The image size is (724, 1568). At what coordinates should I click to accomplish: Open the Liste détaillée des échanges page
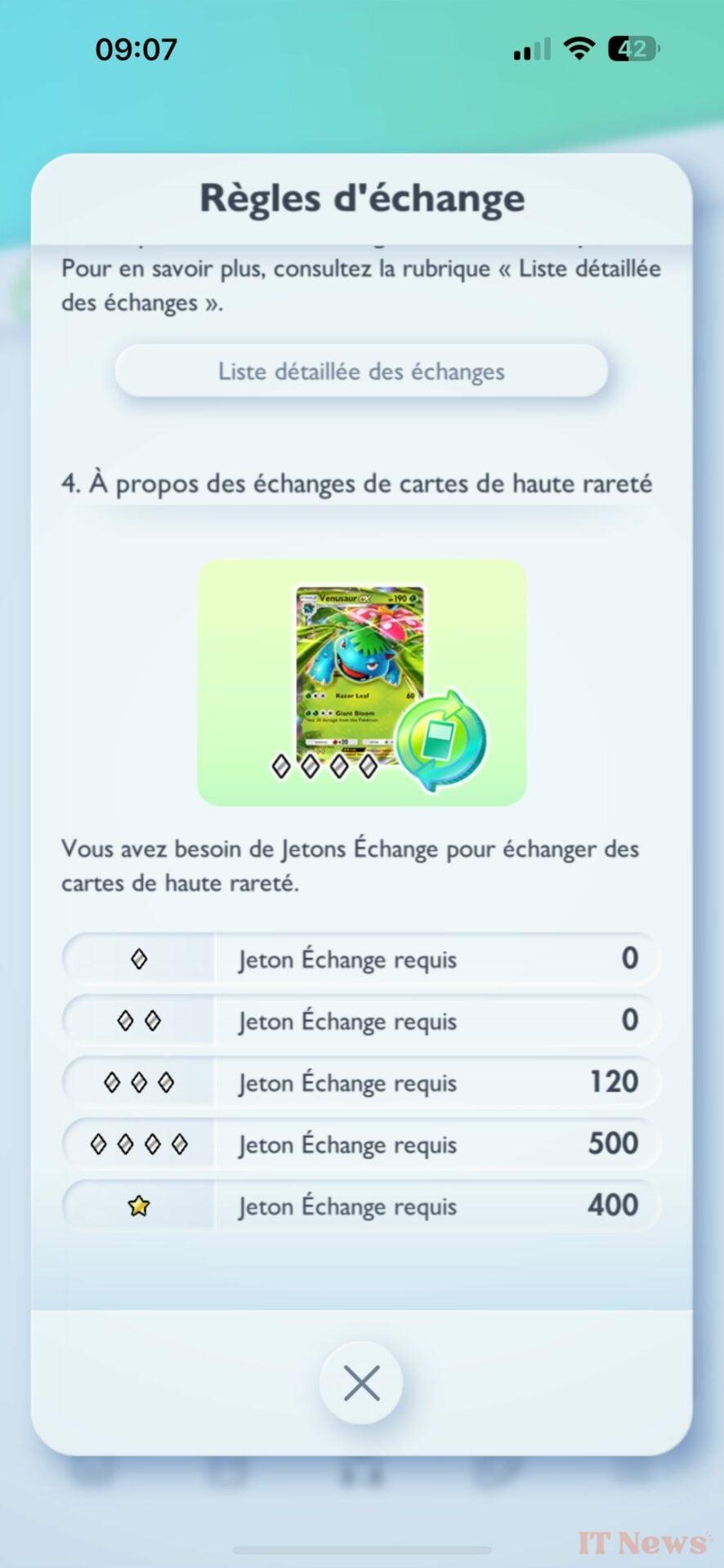[x=361, y=371]
